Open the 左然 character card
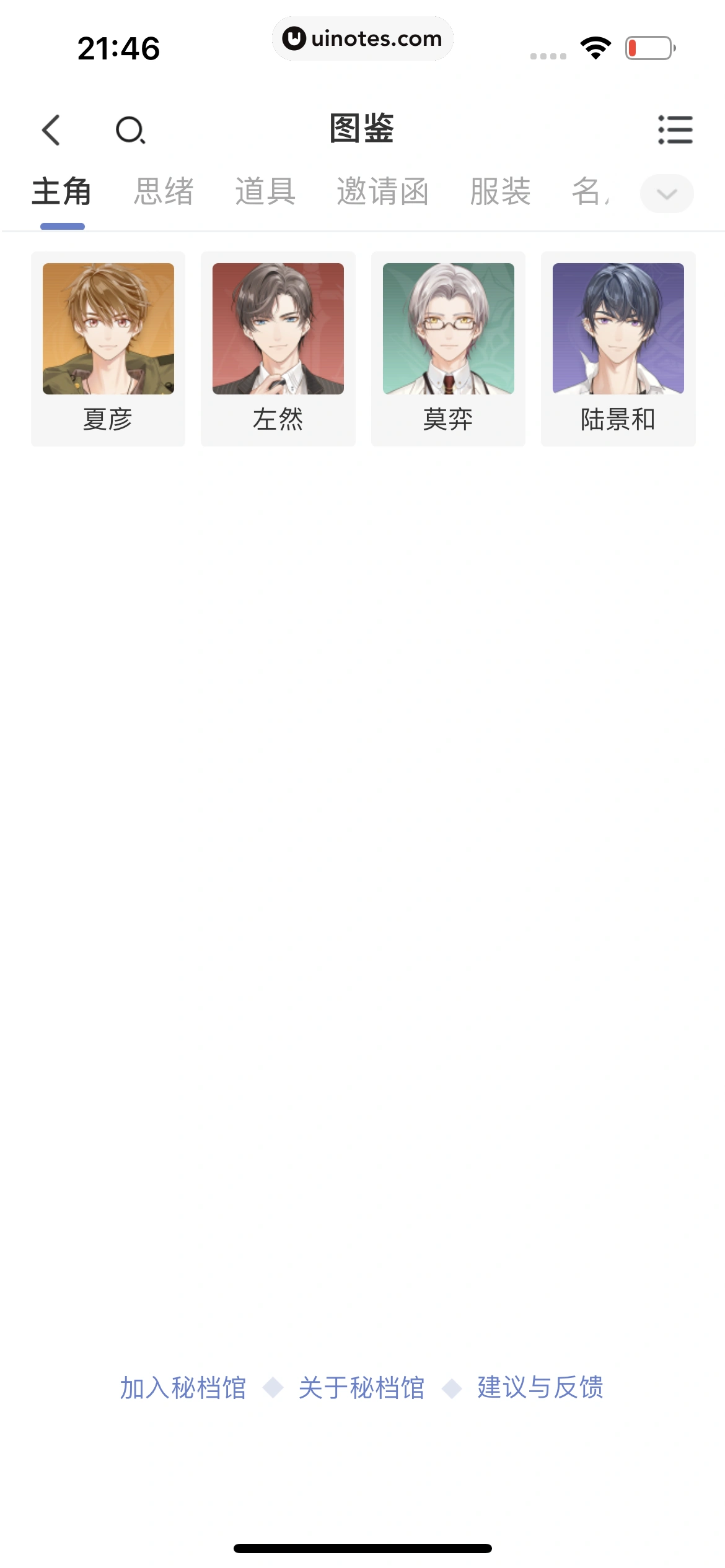This screenshot has width=725, height=1568. (x=278, y=349)
